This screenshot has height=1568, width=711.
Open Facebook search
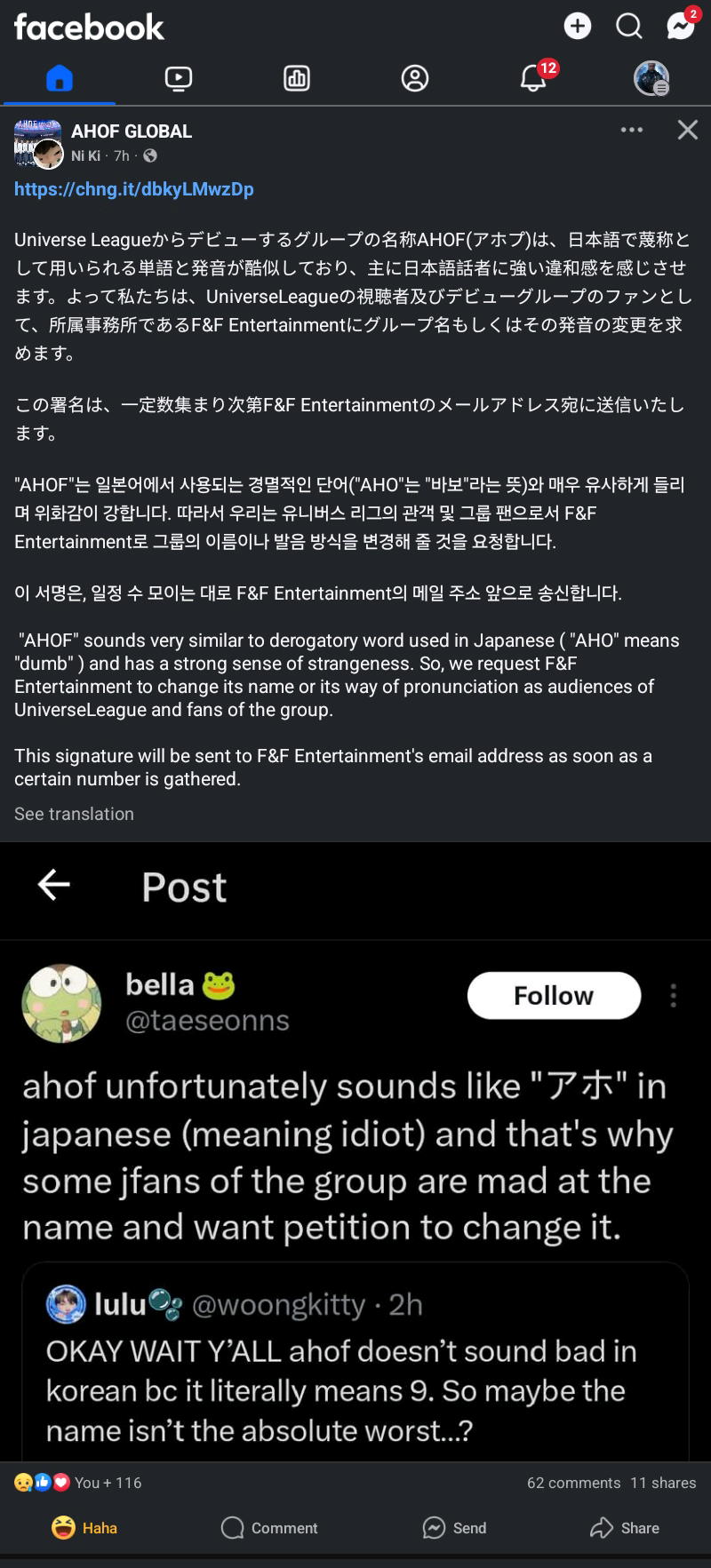(629, 27)
